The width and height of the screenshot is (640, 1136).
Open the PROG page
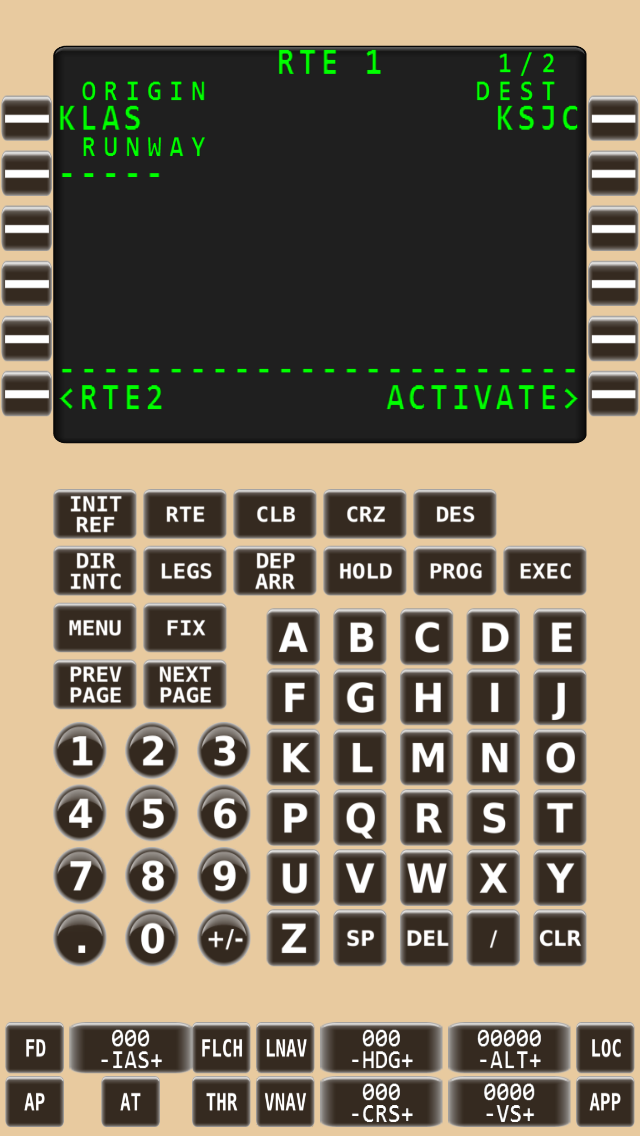click(x=455, y=571)
